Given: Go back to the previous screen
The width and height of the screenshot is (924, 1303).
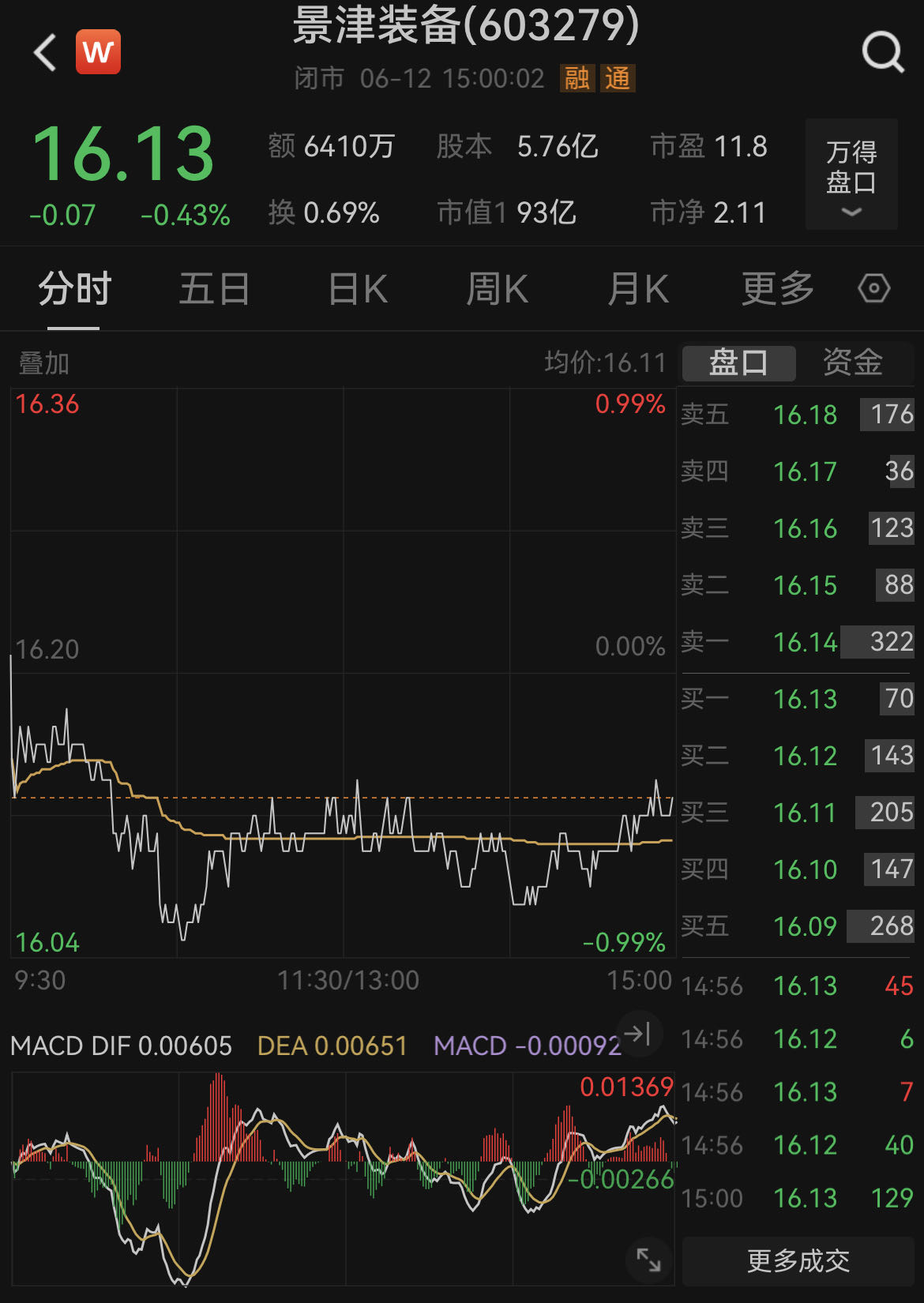Looking at the screenshot, I should (x=46, y=53).
